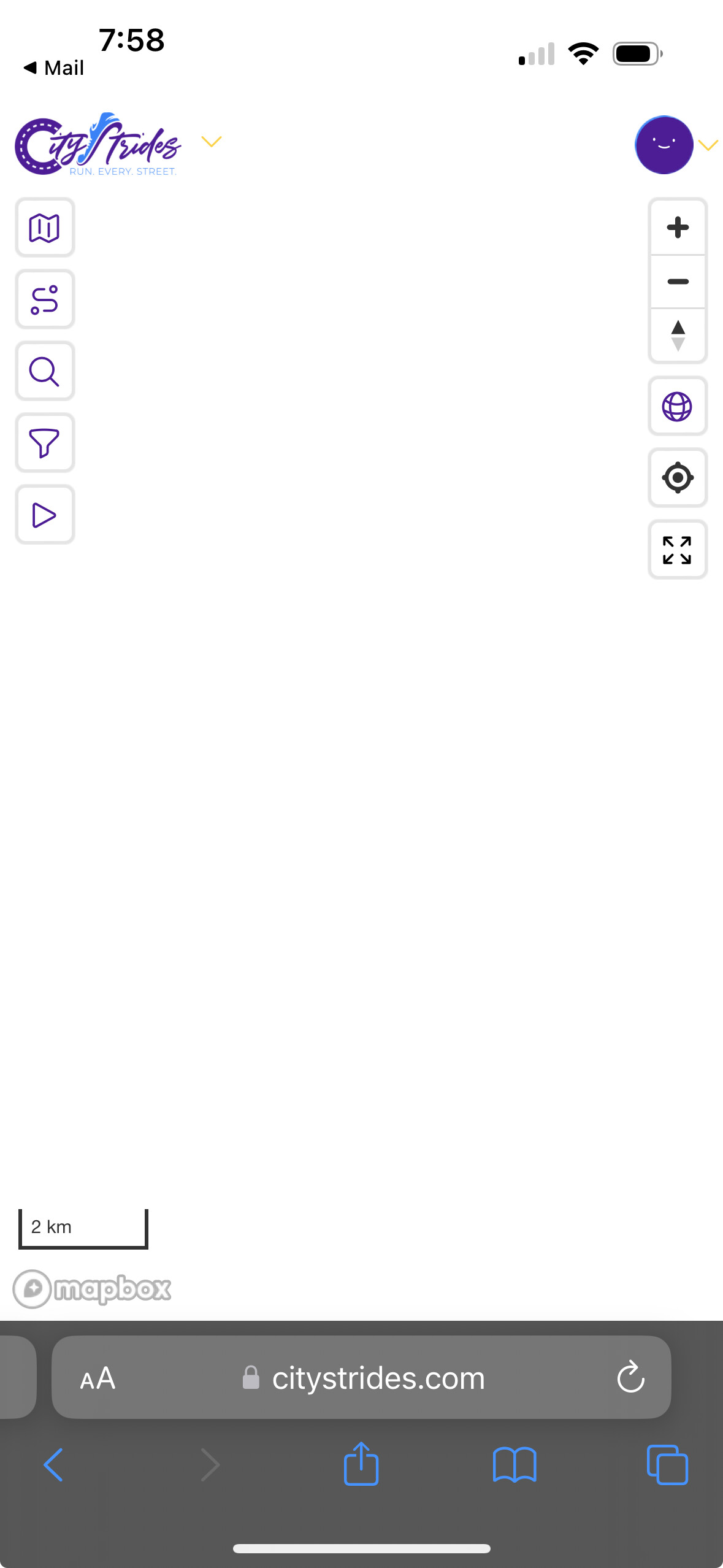Image resolution: width=723 pixels, height=1568 pixels.
Task: Locate my current position
Action: (678, 478)
